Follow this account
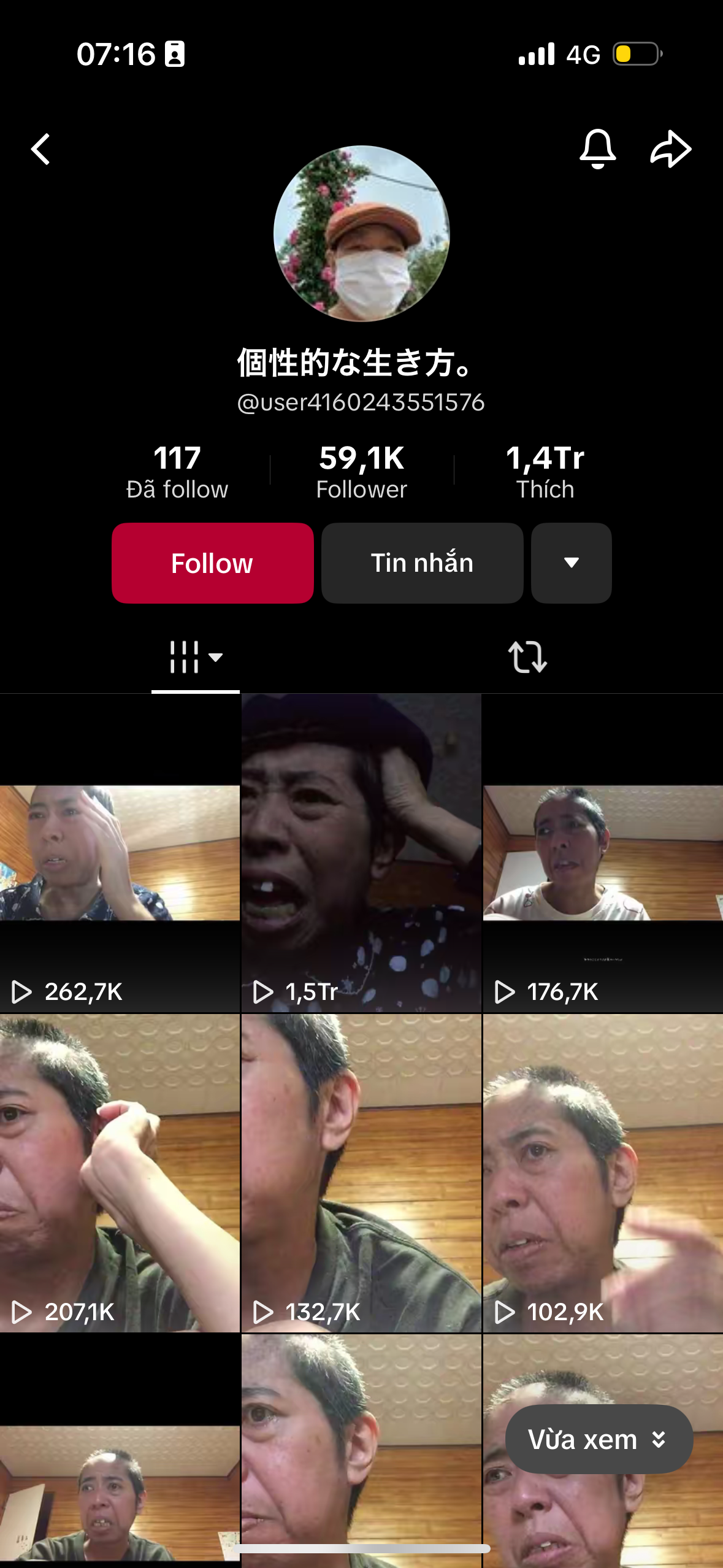Image resolution: width=723 pixels, height=1568 pixels. 212,563
